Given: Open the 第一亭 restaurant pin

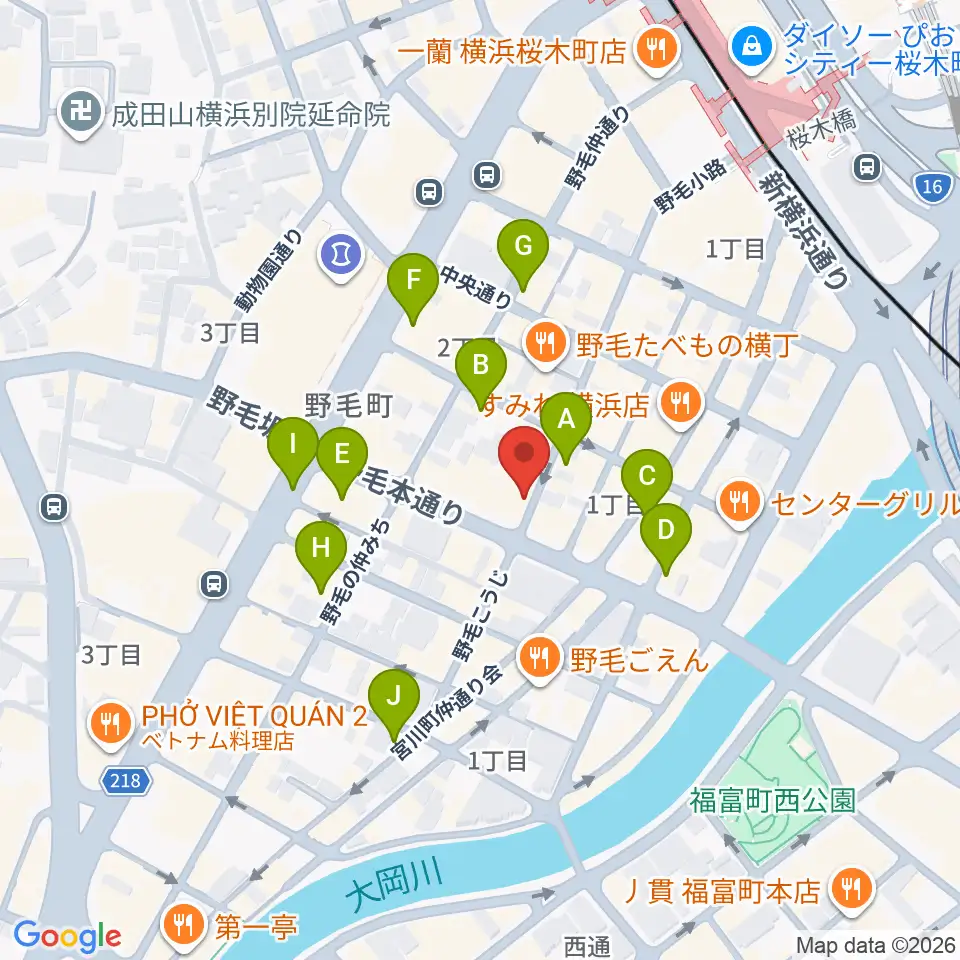Looking at the screenshot, I should coord(182,927).
